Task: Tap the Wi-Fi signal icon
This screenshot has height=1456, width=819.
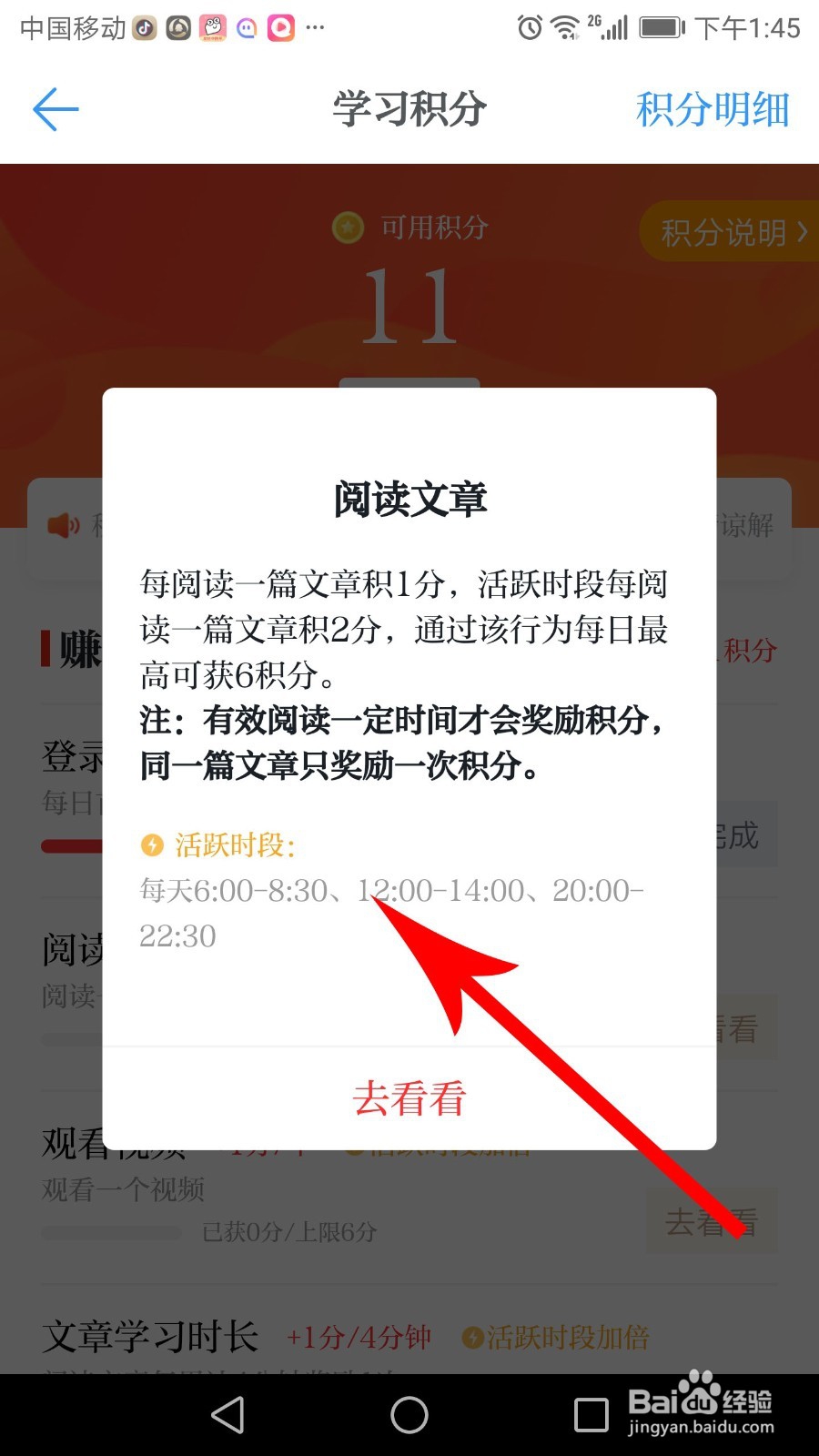Action: (564, 28)
